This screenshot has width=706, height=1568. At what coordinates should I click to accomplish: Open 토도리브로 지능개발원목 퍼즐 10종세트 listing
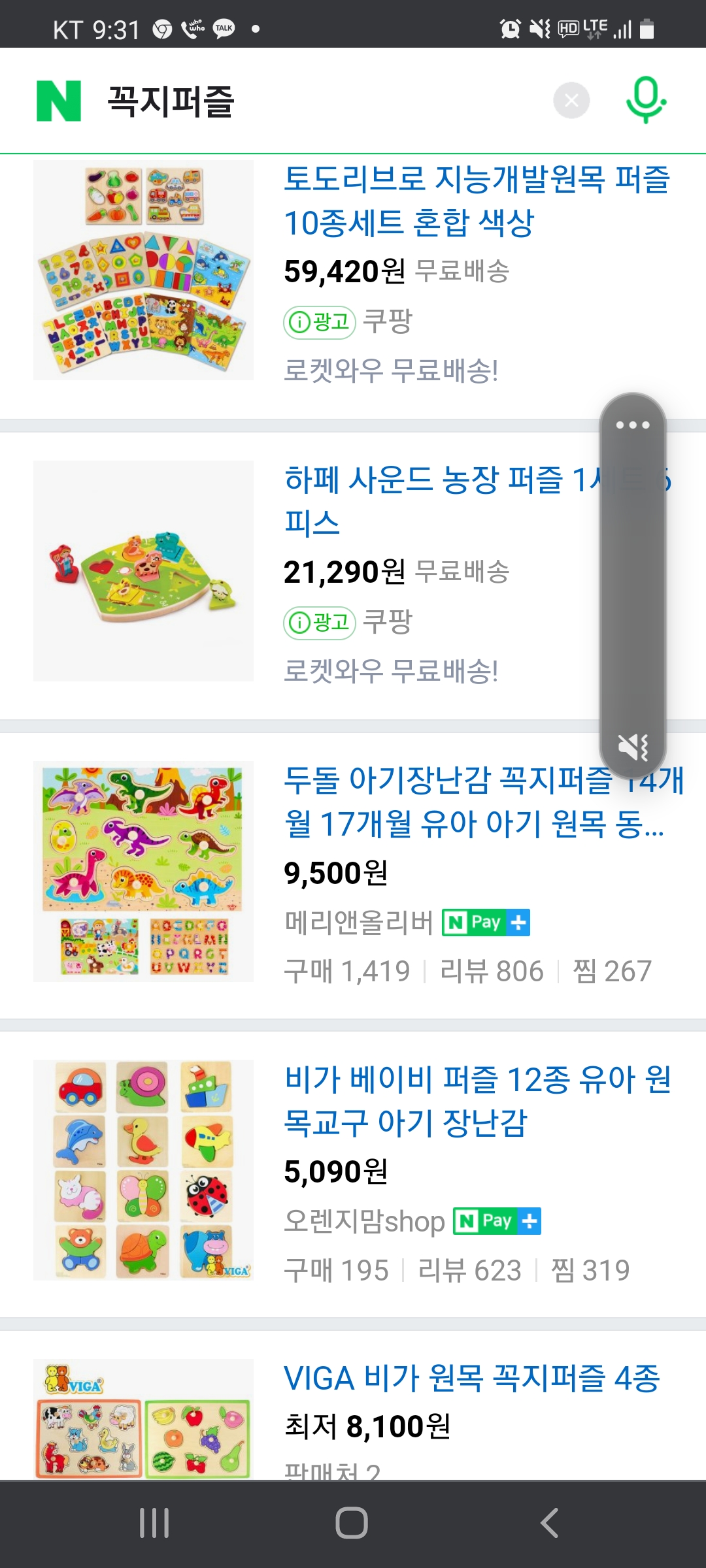[477, 201]
